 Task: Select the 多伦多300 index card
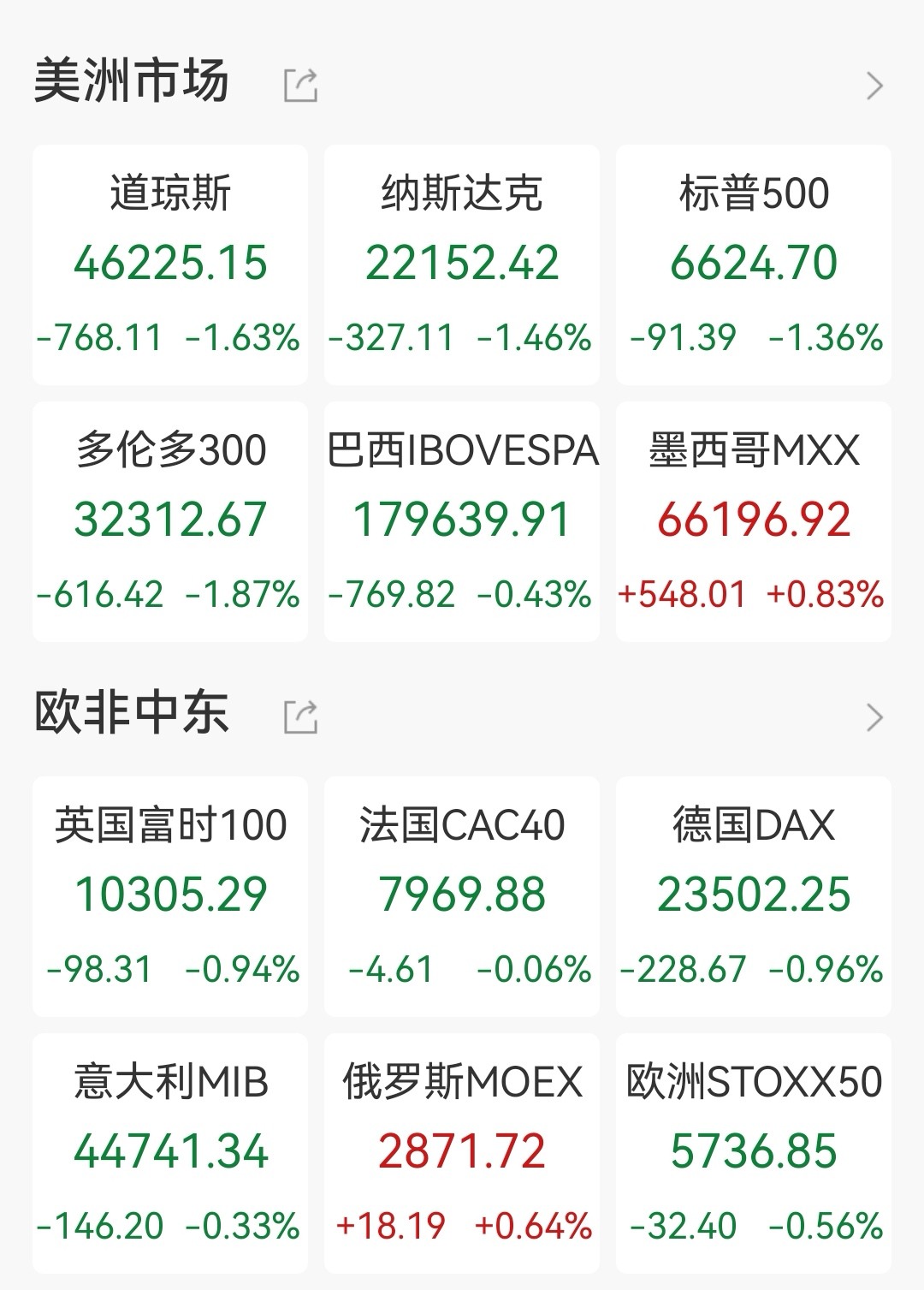170,521
